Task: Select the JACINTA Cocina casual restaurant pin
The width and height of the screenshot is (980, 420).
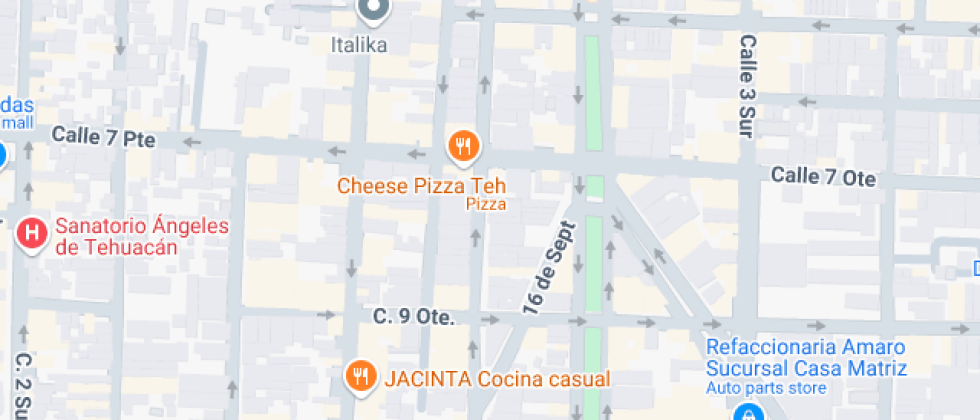Action: point(360,377)
